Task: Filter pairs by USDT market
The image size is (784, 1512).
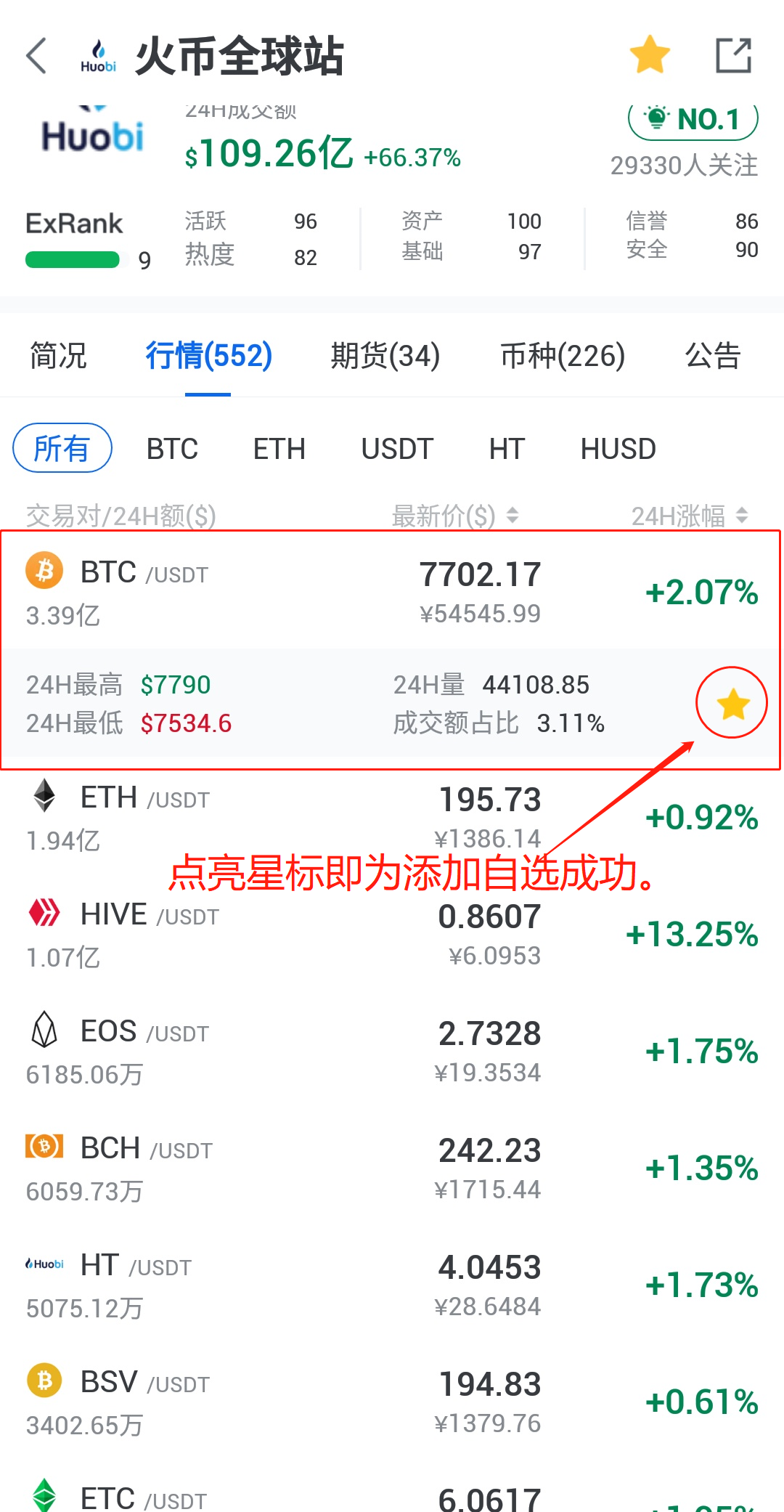Action: (398, 449)
